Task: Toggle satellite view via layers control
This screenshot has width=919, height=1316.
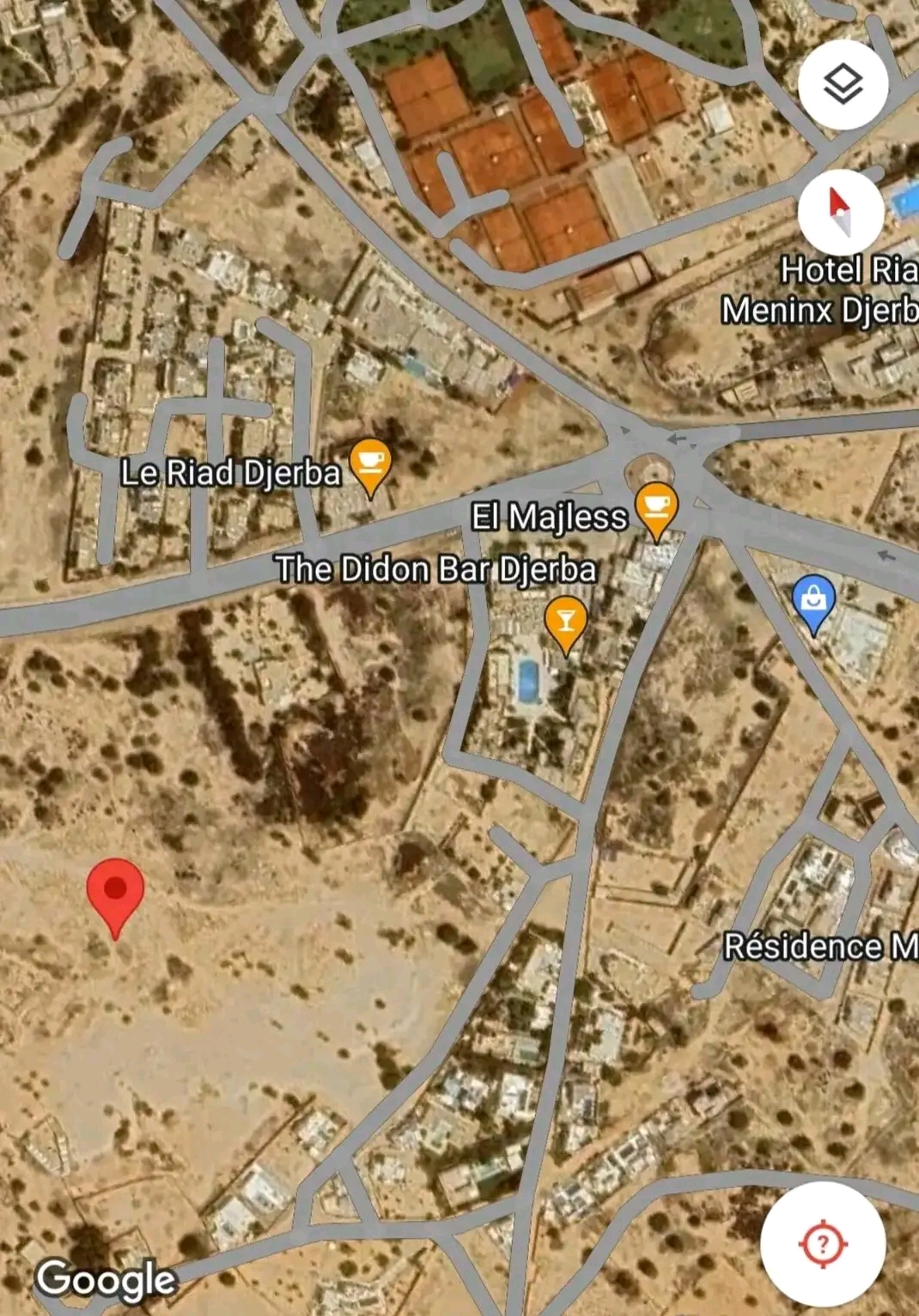Action: click(x=842, y=83)
